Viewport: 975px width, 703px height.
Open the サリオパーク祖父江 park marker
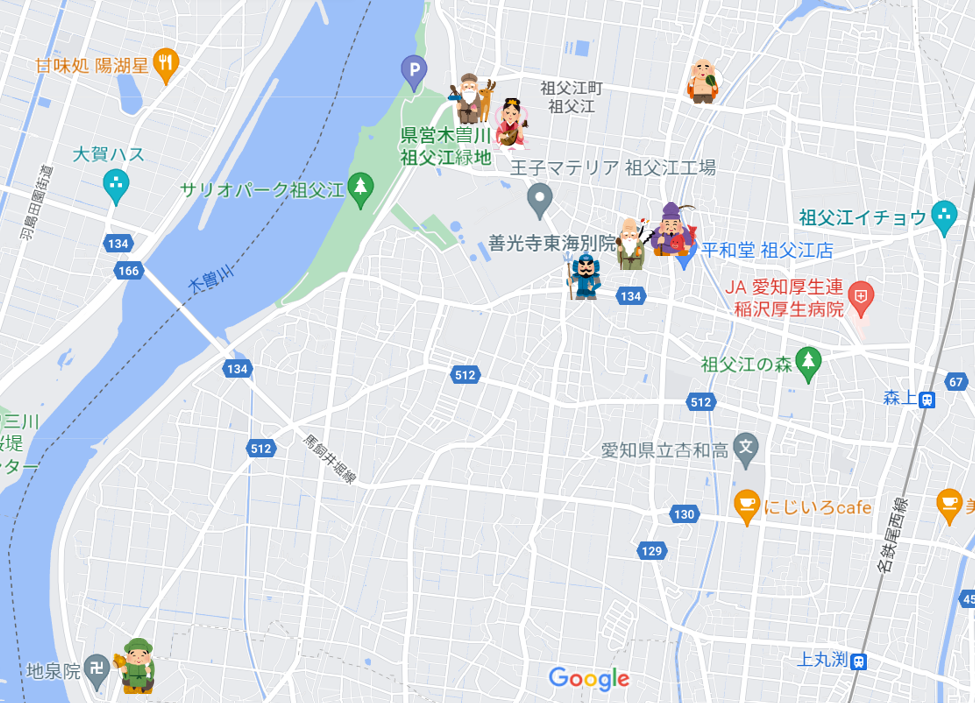tap(361, 187)
